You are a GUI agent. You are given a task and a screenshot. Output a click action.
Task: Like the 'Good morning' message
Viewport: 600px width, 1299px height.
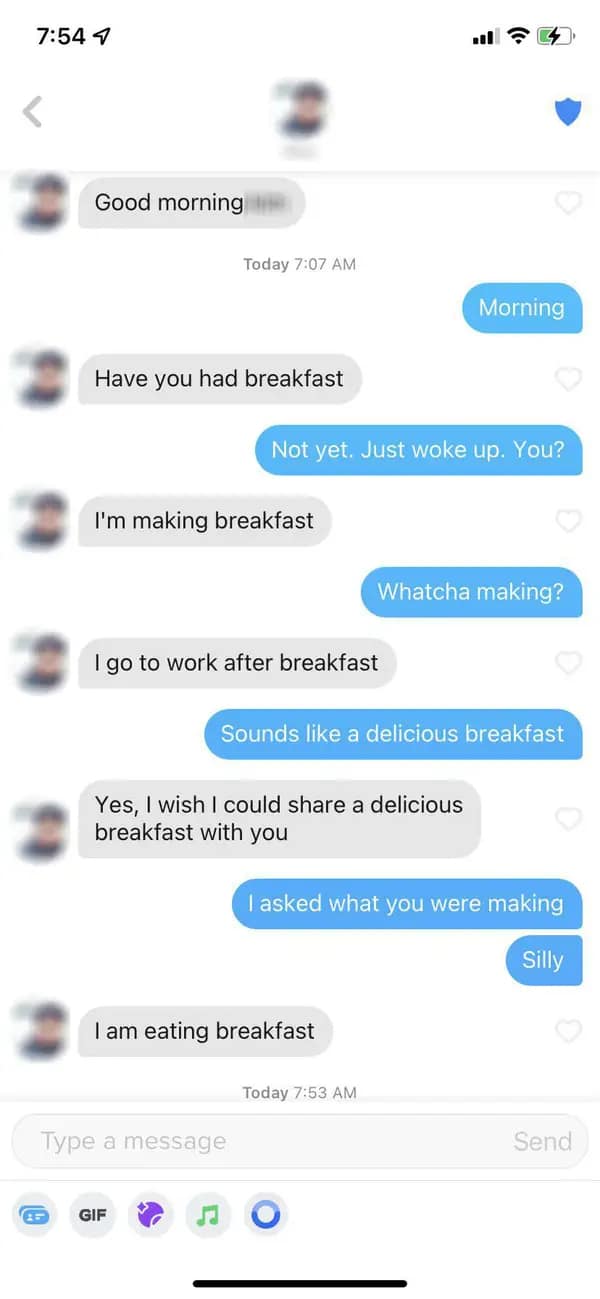(x=567, y=204)
